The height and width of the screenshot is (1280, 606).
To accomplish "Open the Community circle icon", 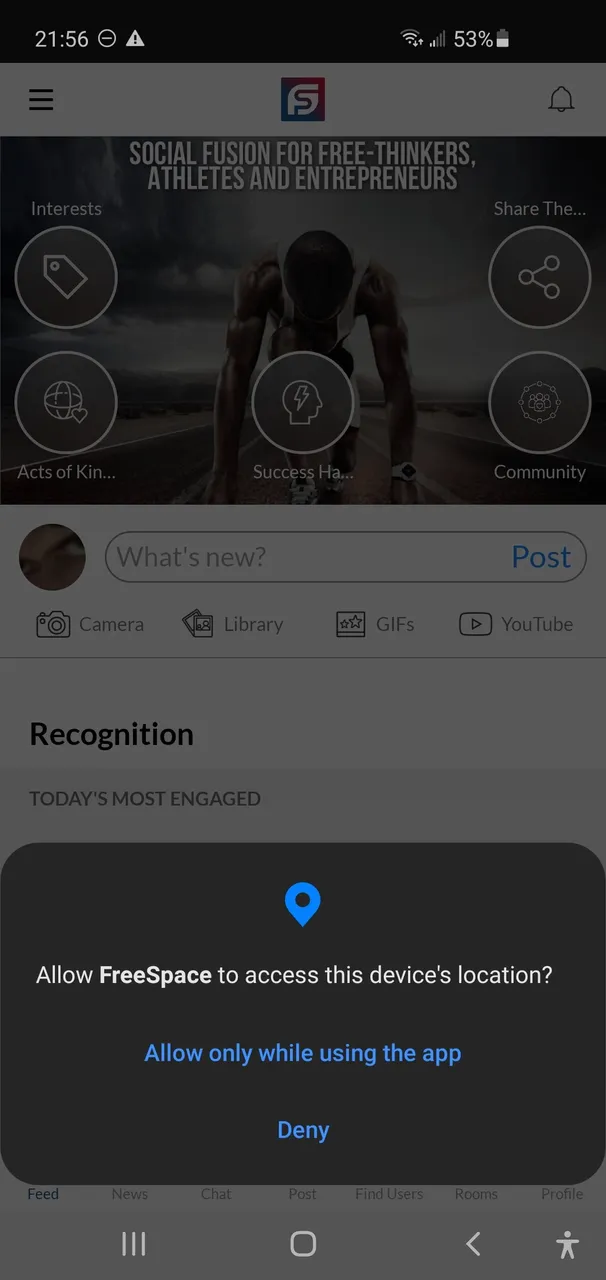I will (x=539, y=402).
